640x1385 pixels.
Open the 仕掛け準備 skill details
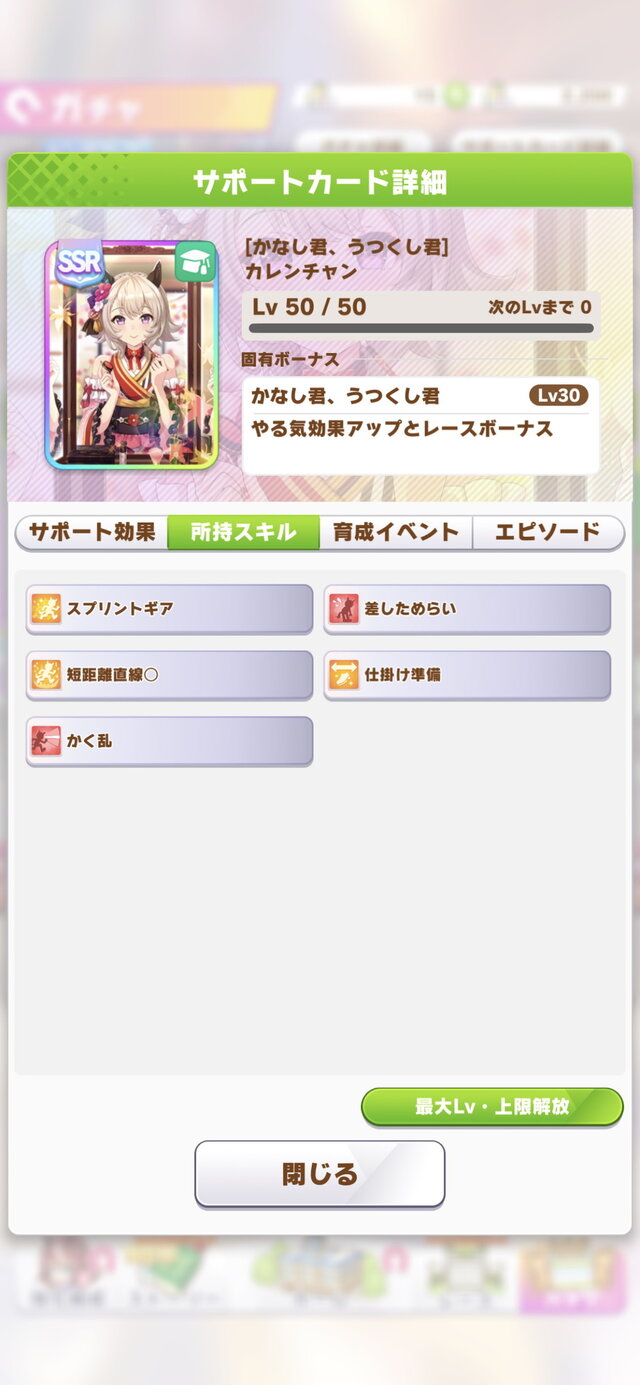(467, 675)
